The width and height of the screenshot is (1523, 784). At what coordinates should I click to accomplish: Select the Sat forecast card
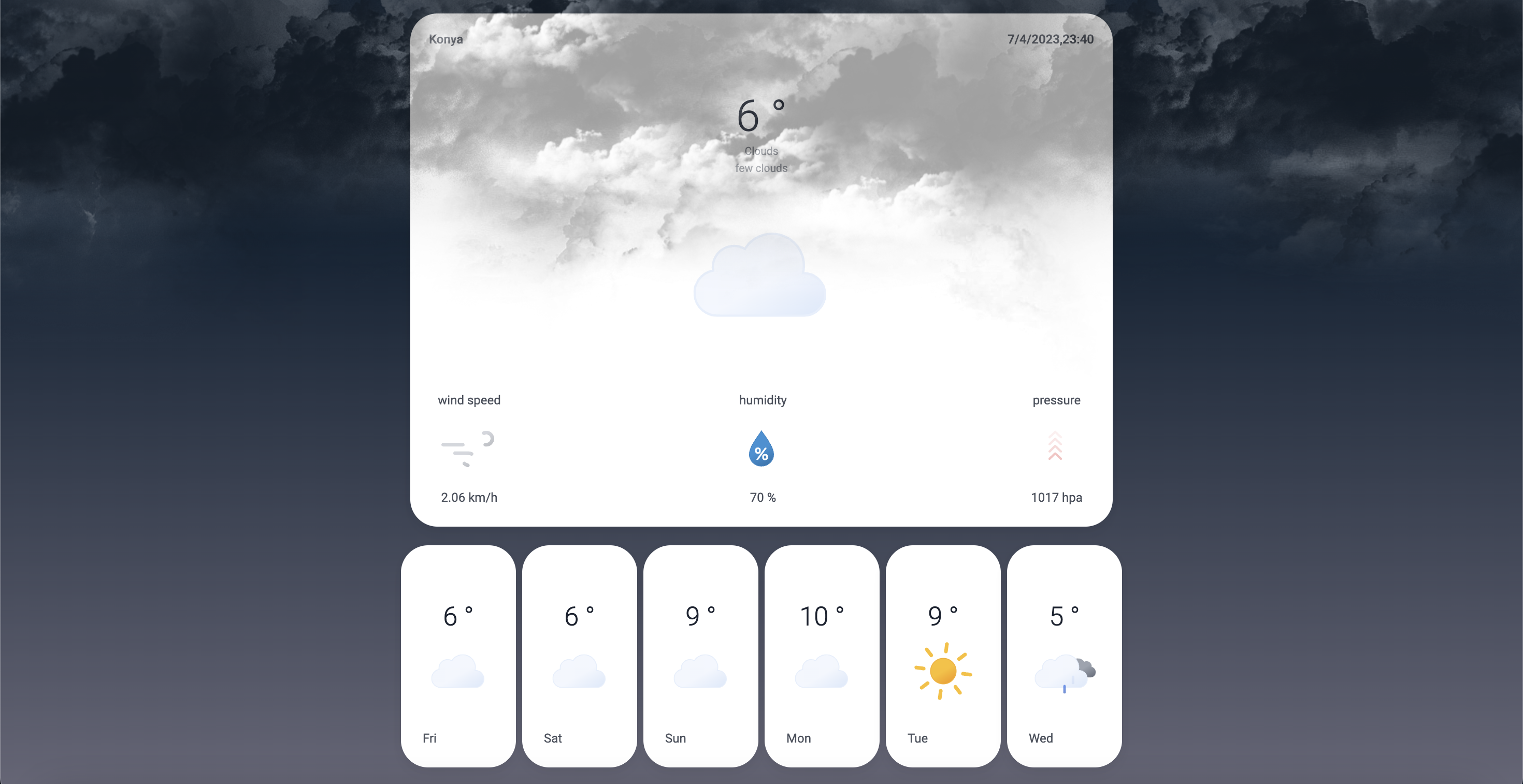[579, 656]
